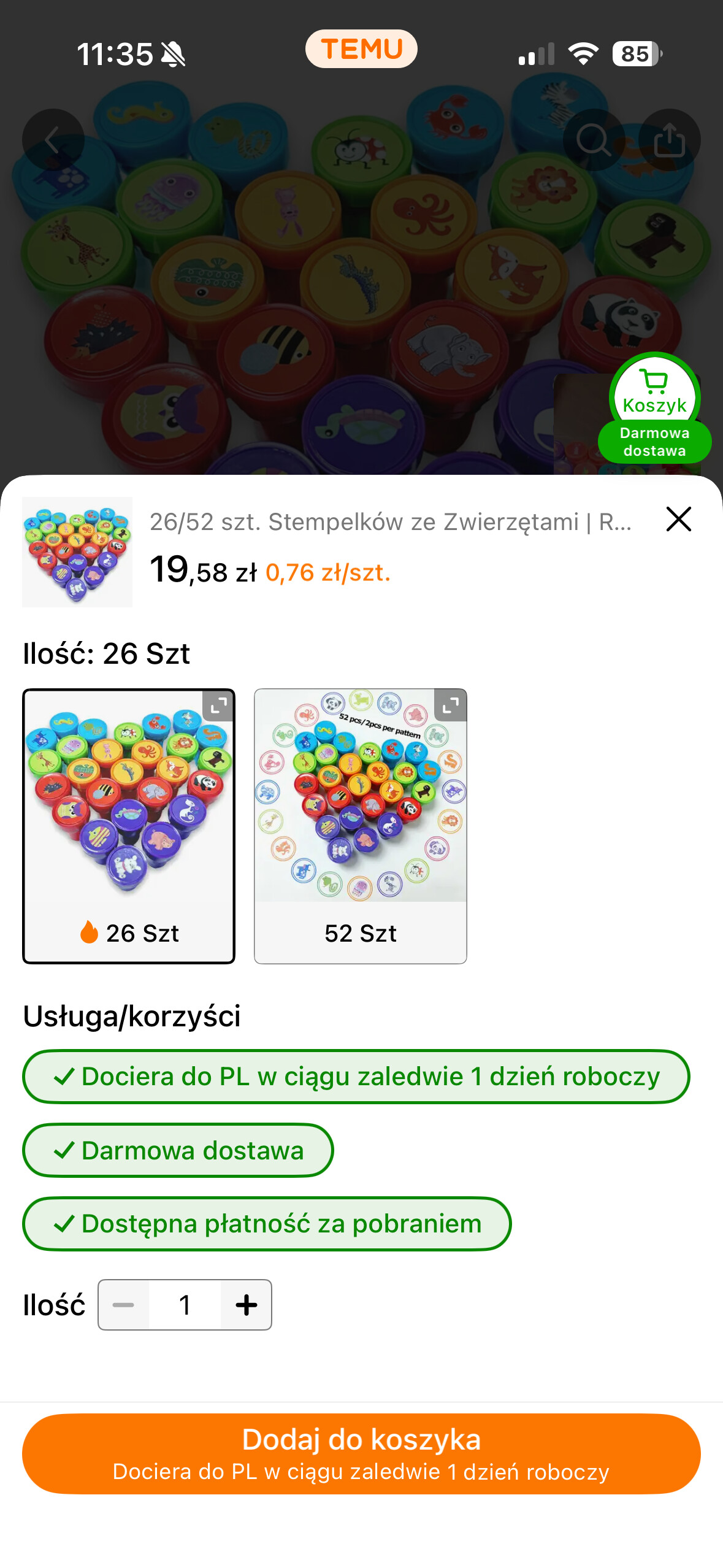The width and height of the screenshot is (723, 1568).
Task: Edit the quantity number field
Action: coord(185,1305)
